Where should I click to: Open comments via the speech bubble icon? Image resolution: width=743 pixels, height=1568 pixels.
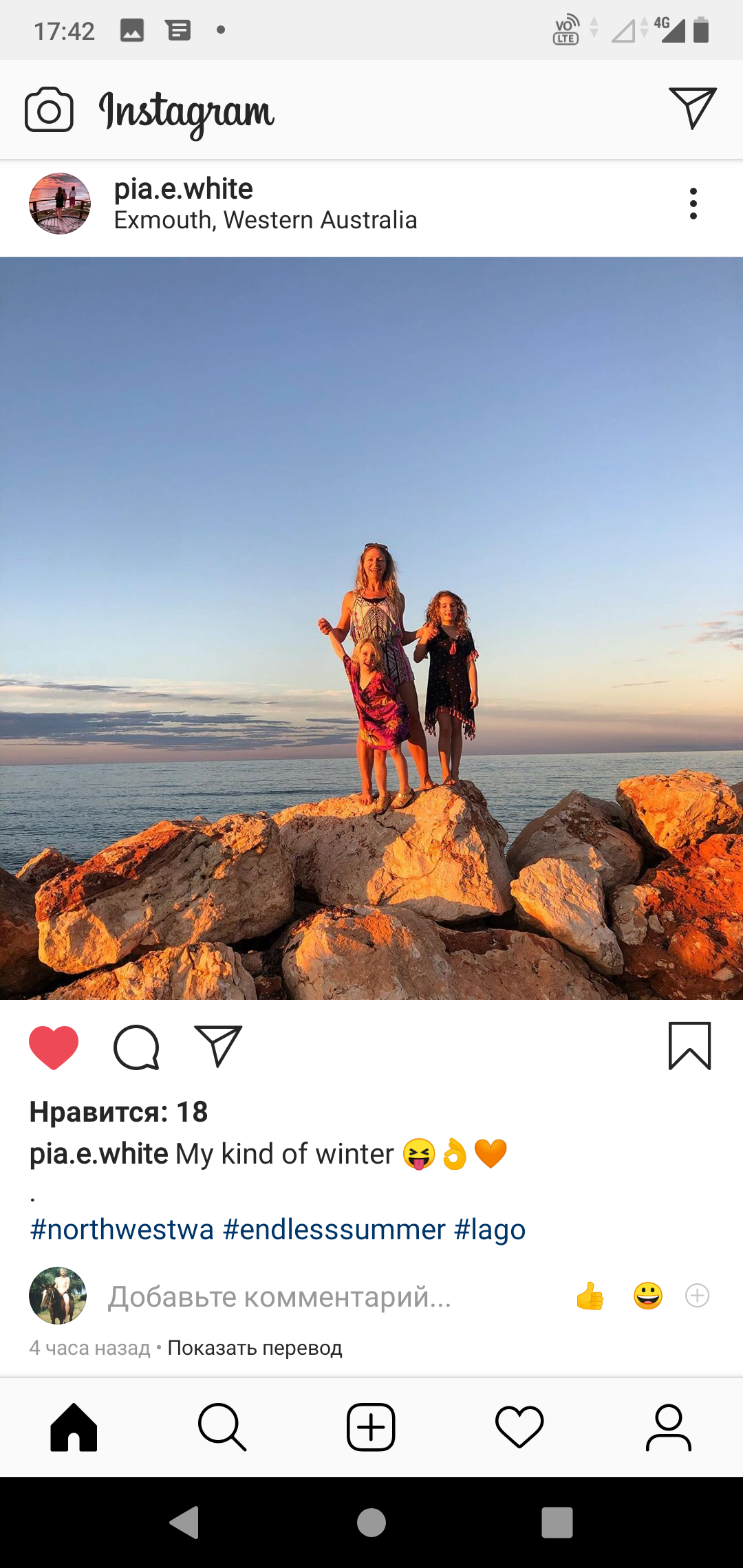[x=136, y=1047]
